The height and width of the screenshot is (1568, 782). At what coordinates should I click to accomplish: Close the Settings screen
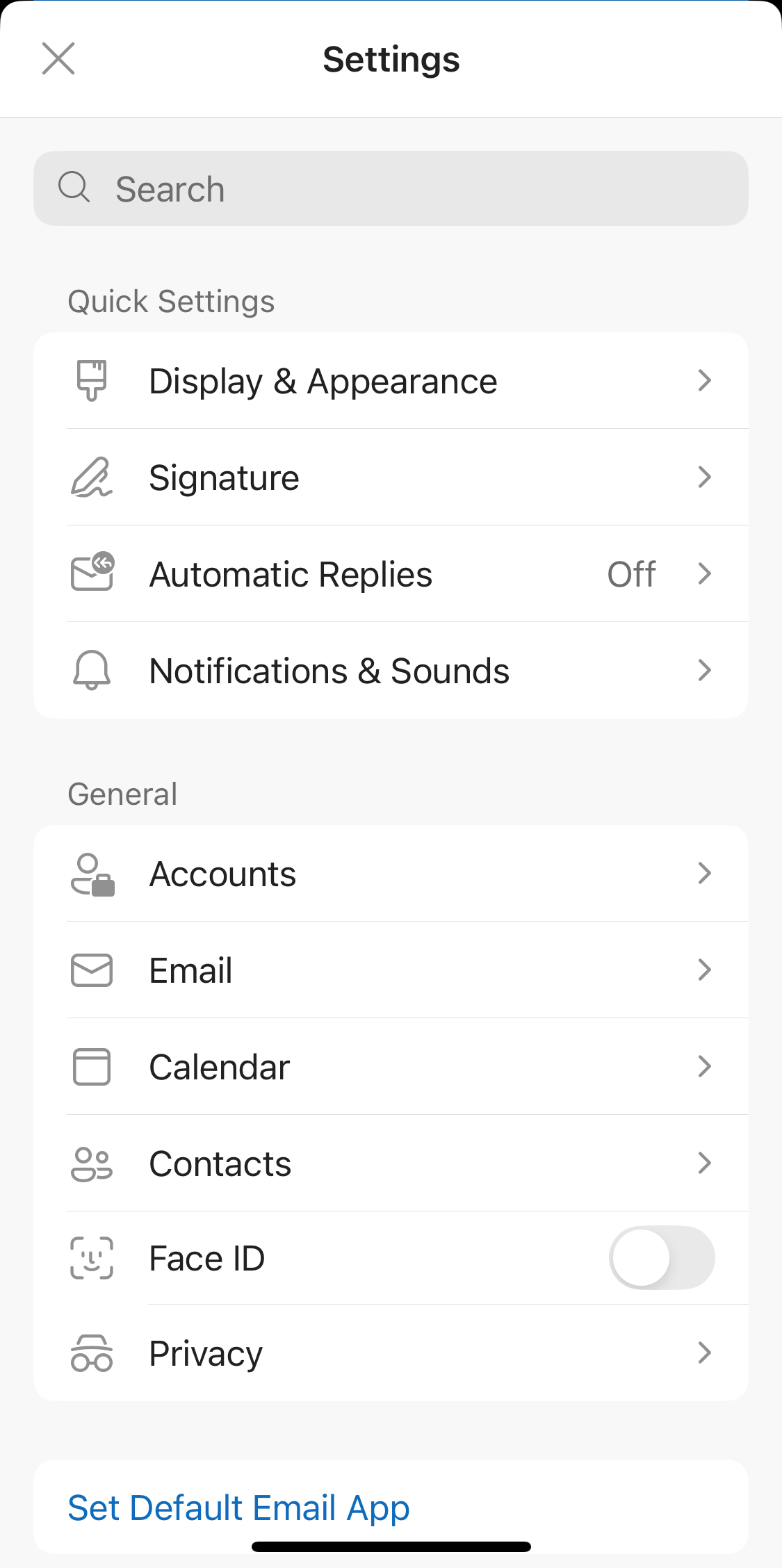(x=58, y=58)
